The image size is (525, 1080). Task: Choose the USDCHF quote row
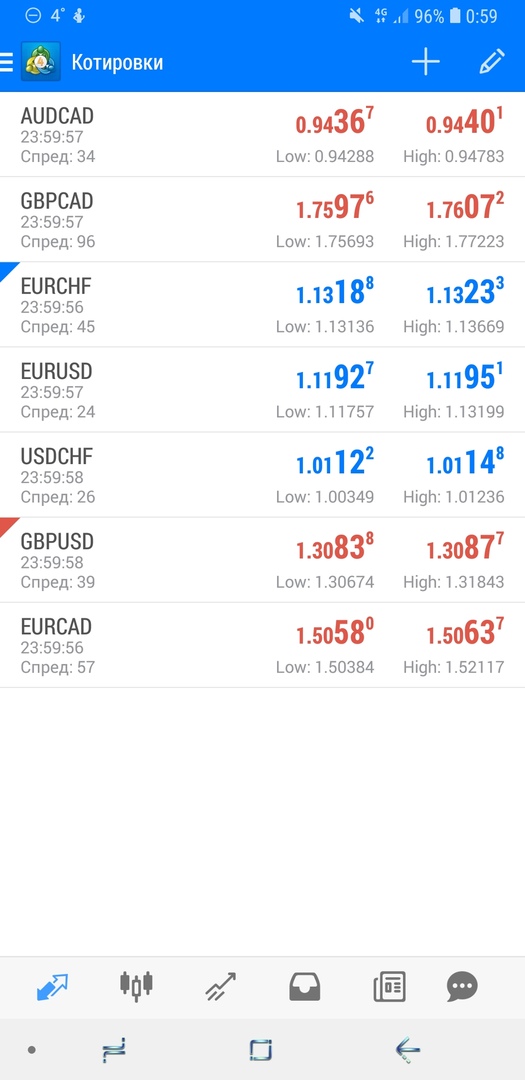(262, 475)
